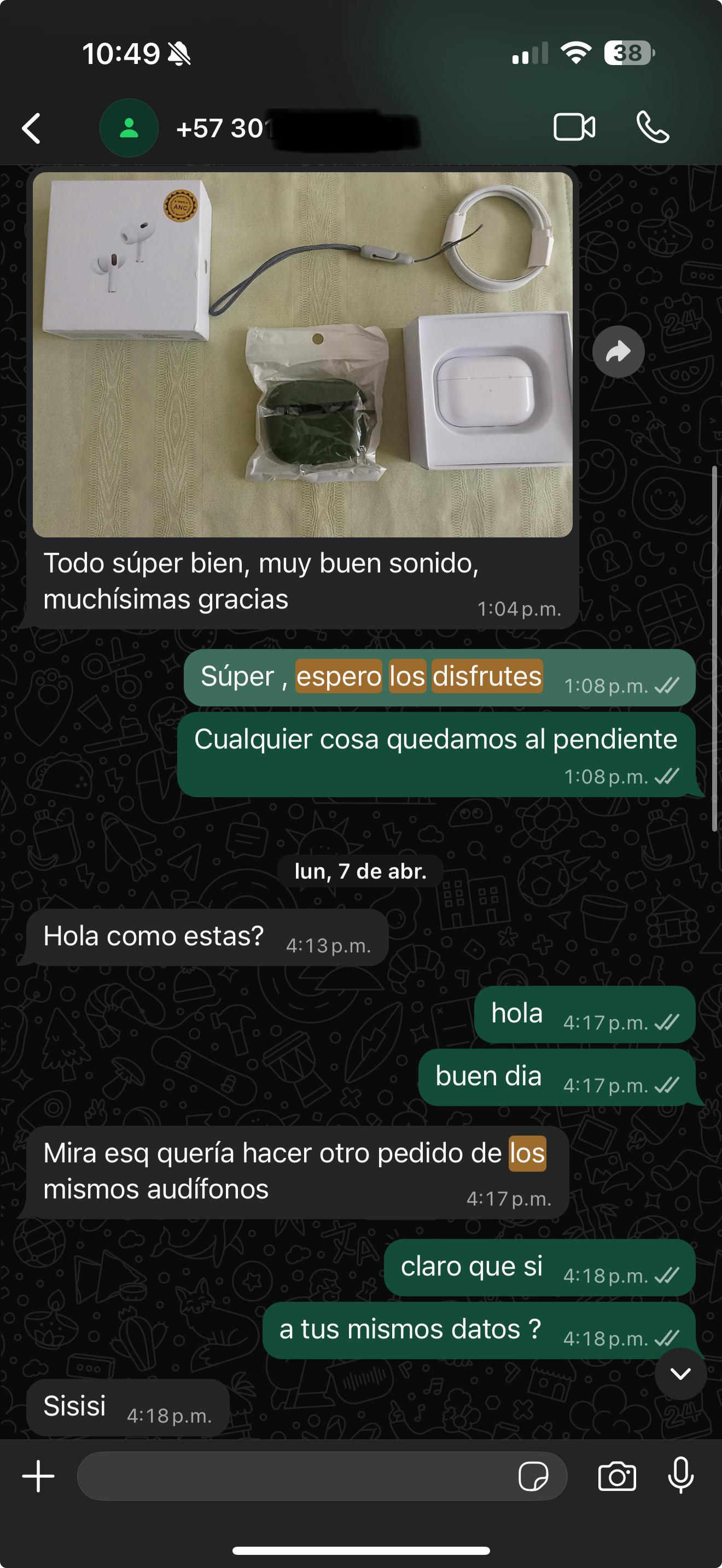Open the camera to take a photo

[616, 1476]
